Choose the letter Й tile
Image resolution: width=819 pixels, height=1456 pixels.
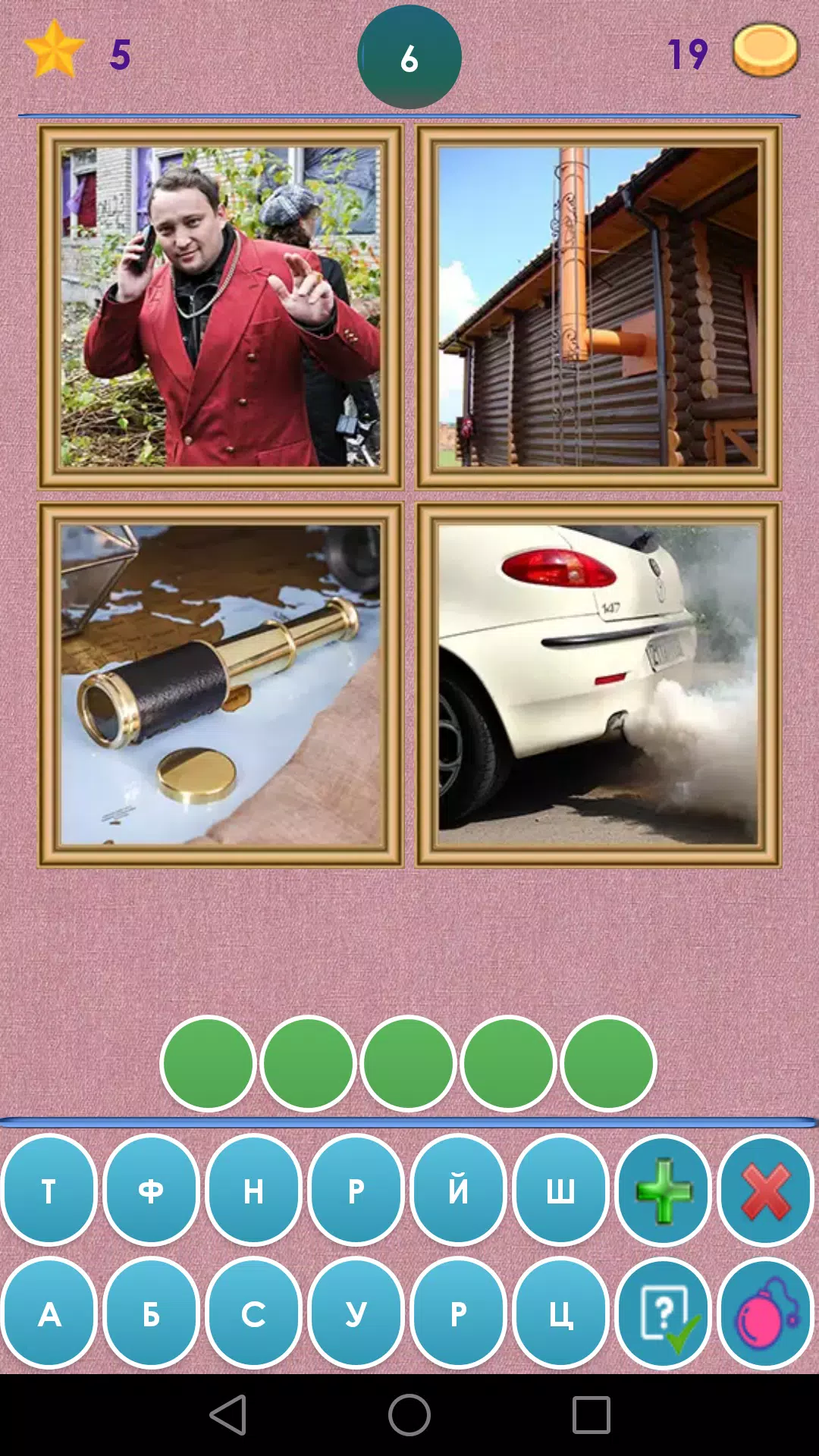(x=458, y=1191)
